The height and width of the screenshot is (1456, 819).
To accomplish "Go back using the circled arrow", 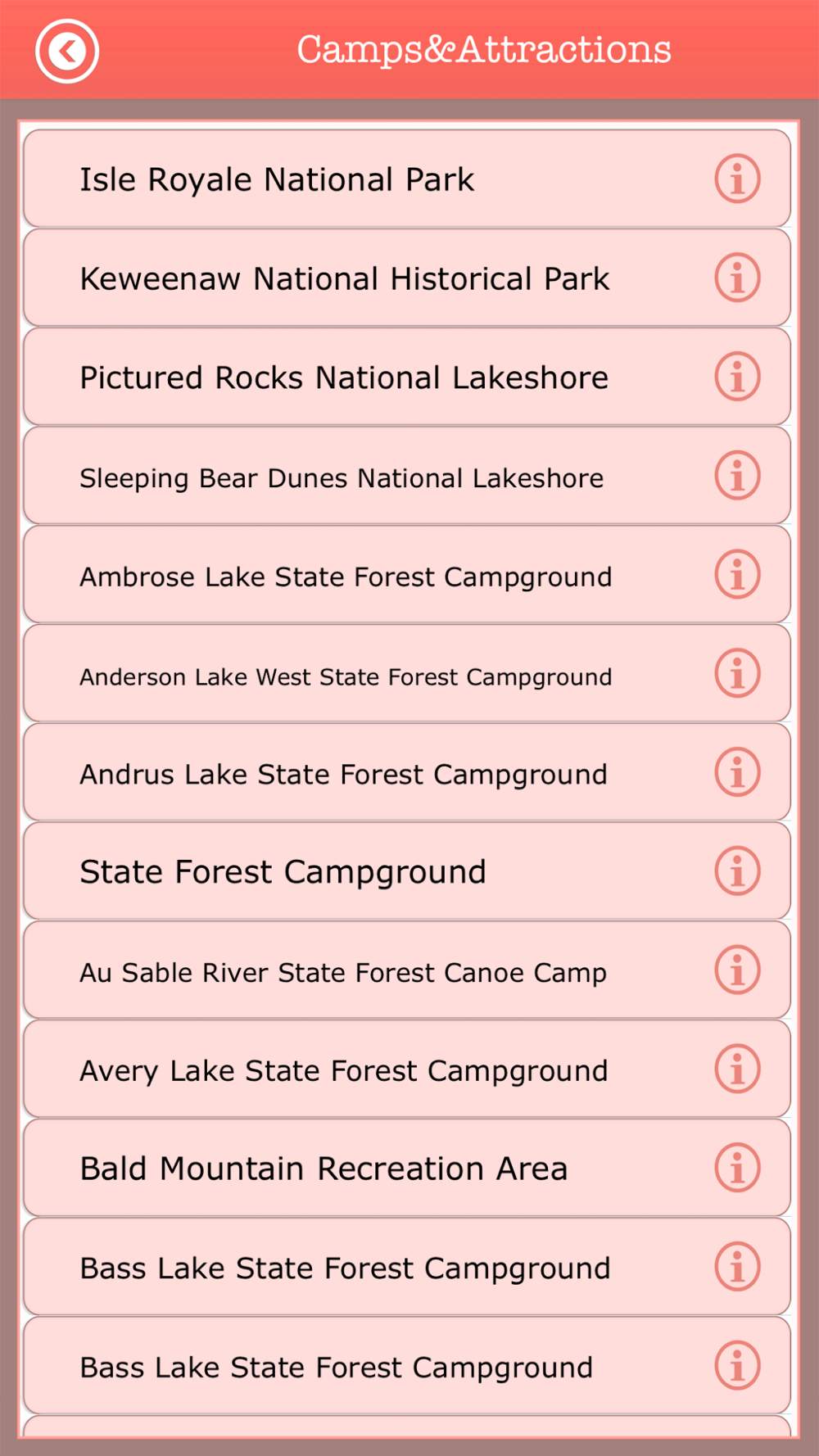I will pos(67,51).
